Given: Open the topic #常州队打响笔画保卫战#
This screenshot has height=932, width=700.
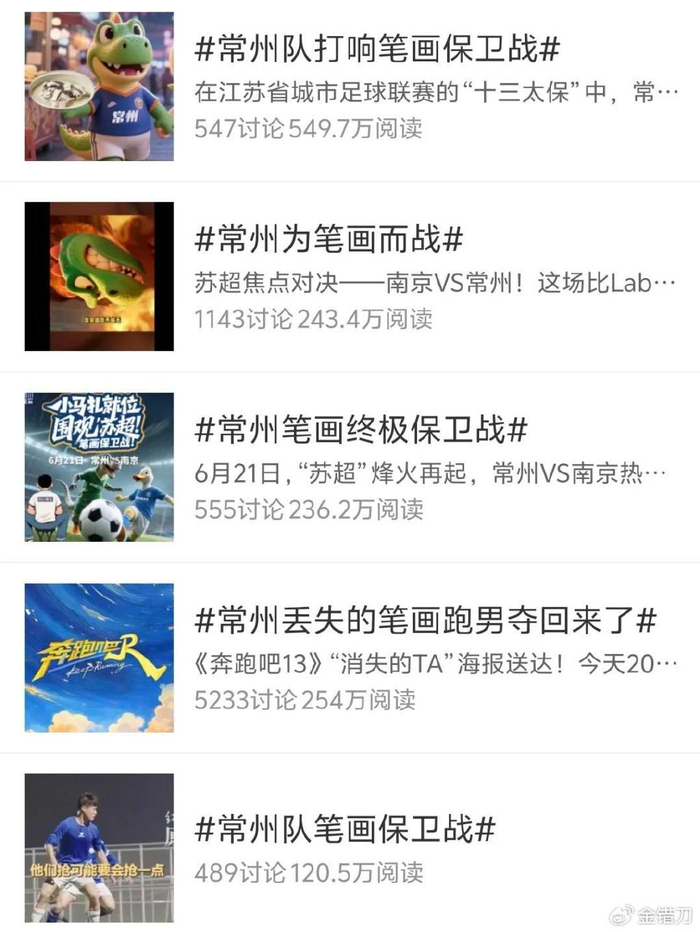Looking at the screenshot, I should click(375, 49).
